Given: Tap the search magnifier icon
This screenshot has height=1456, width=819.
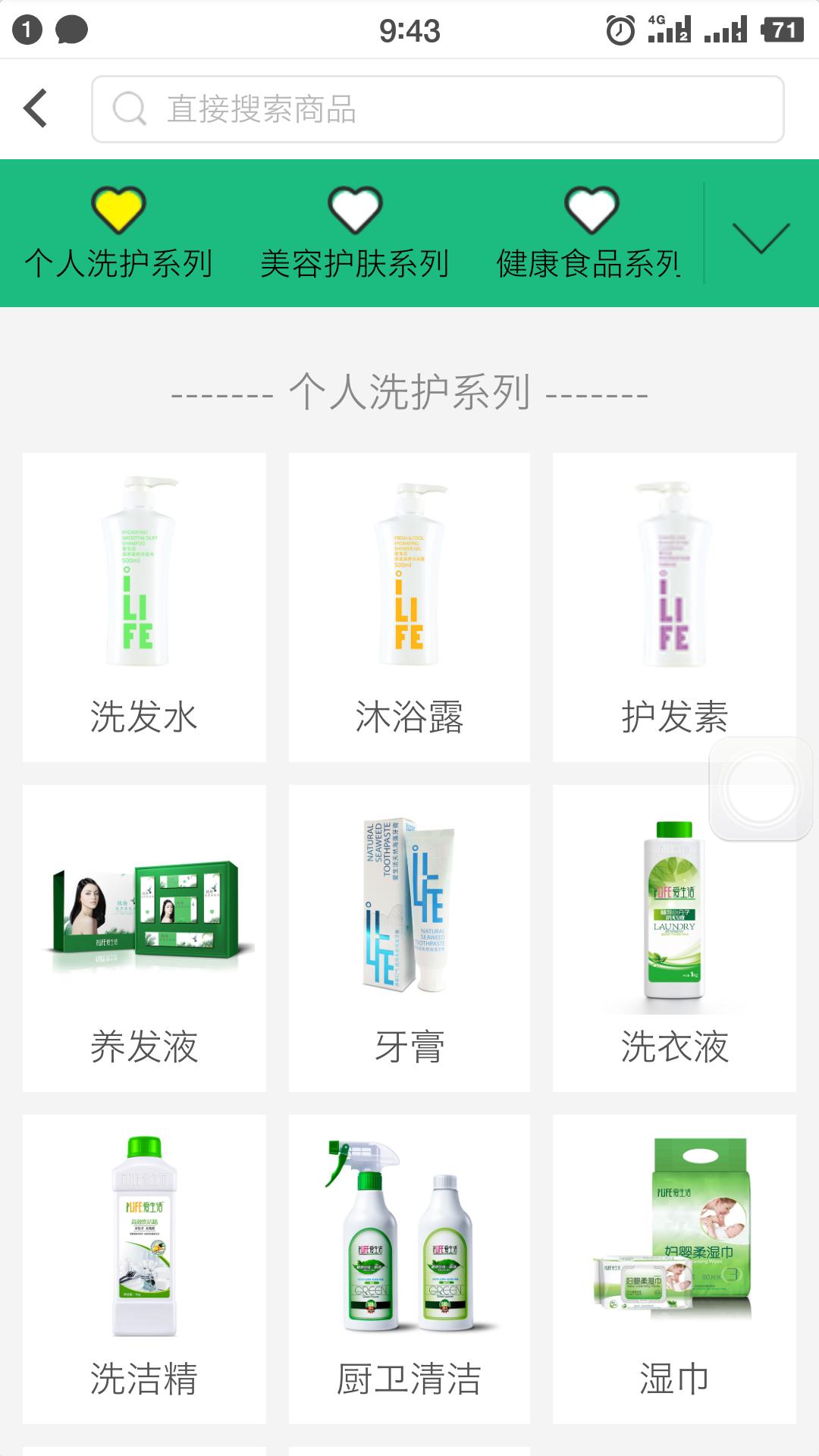Looking at the screenshot, I should coord(130,108).
